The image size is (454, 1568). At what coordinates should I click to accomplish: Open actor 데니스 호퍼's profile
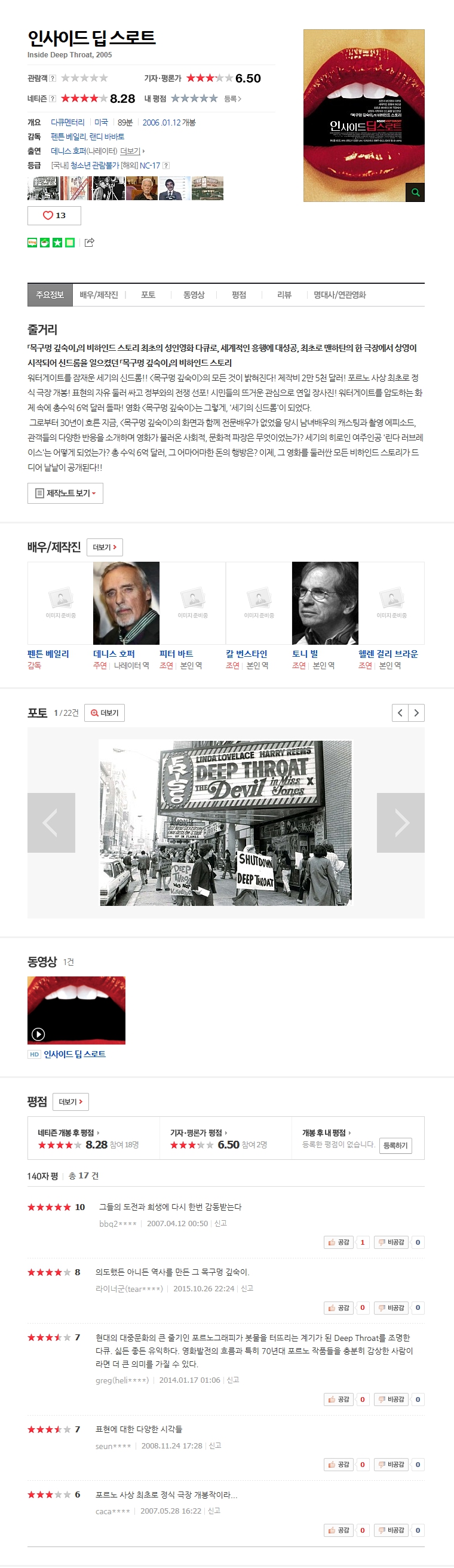[x=114, y=654]
